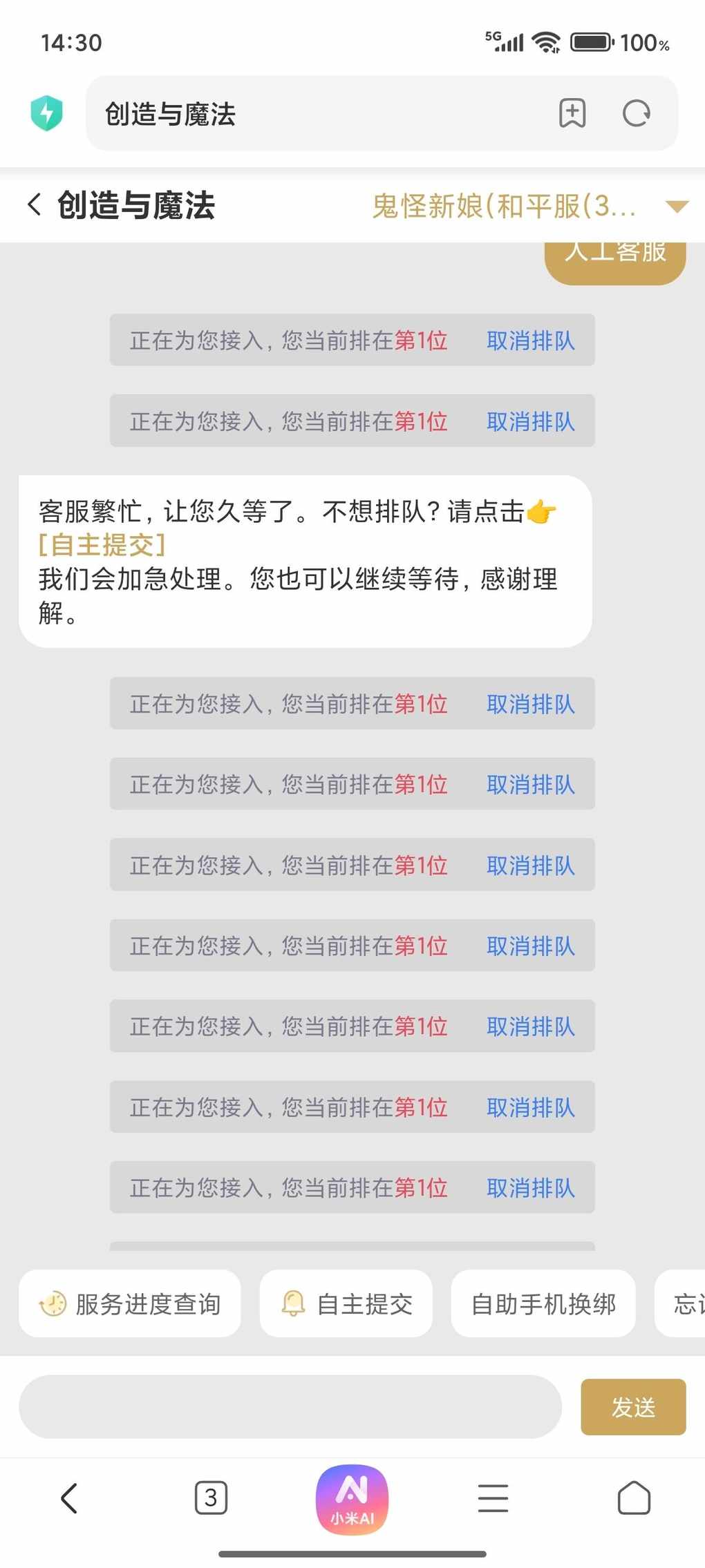Open the [自主提交] link in the message
This screenshot has height=1568, width=705.
click(102, 545)
